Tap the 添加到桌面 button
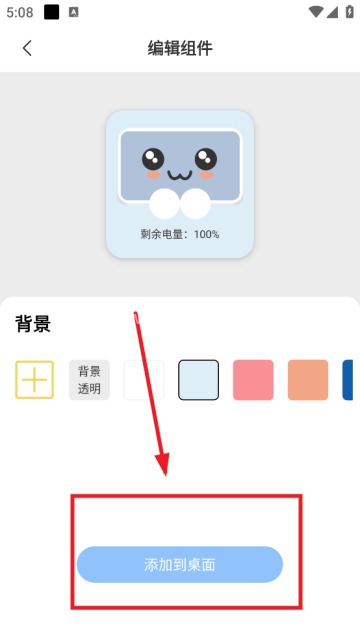 coord(180,564)
